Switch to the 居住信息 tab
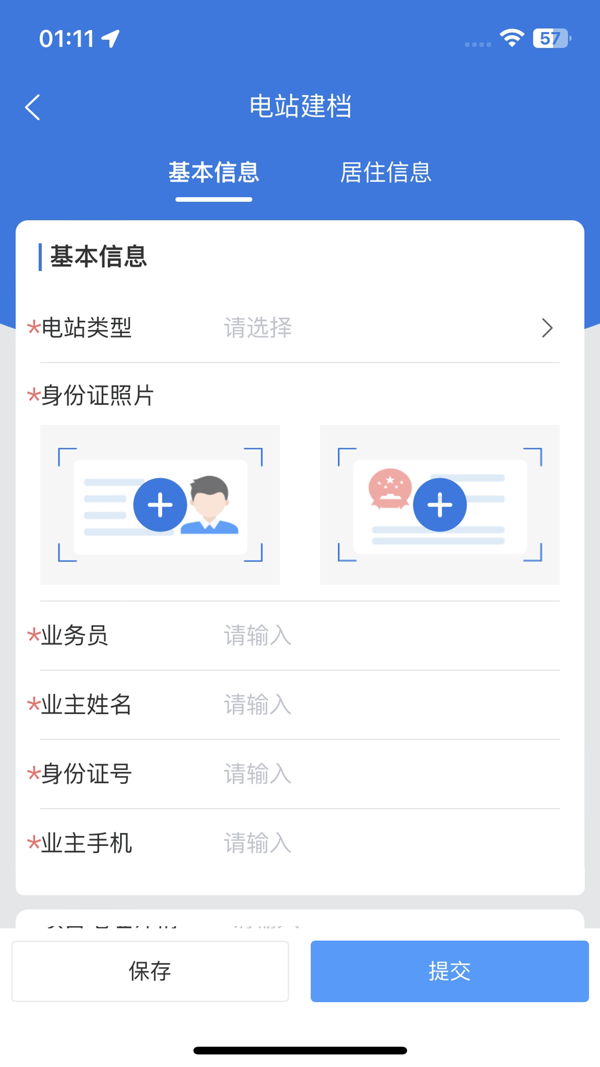The width and height of the screenshot is (600, 1067). [x=385, y=172]
